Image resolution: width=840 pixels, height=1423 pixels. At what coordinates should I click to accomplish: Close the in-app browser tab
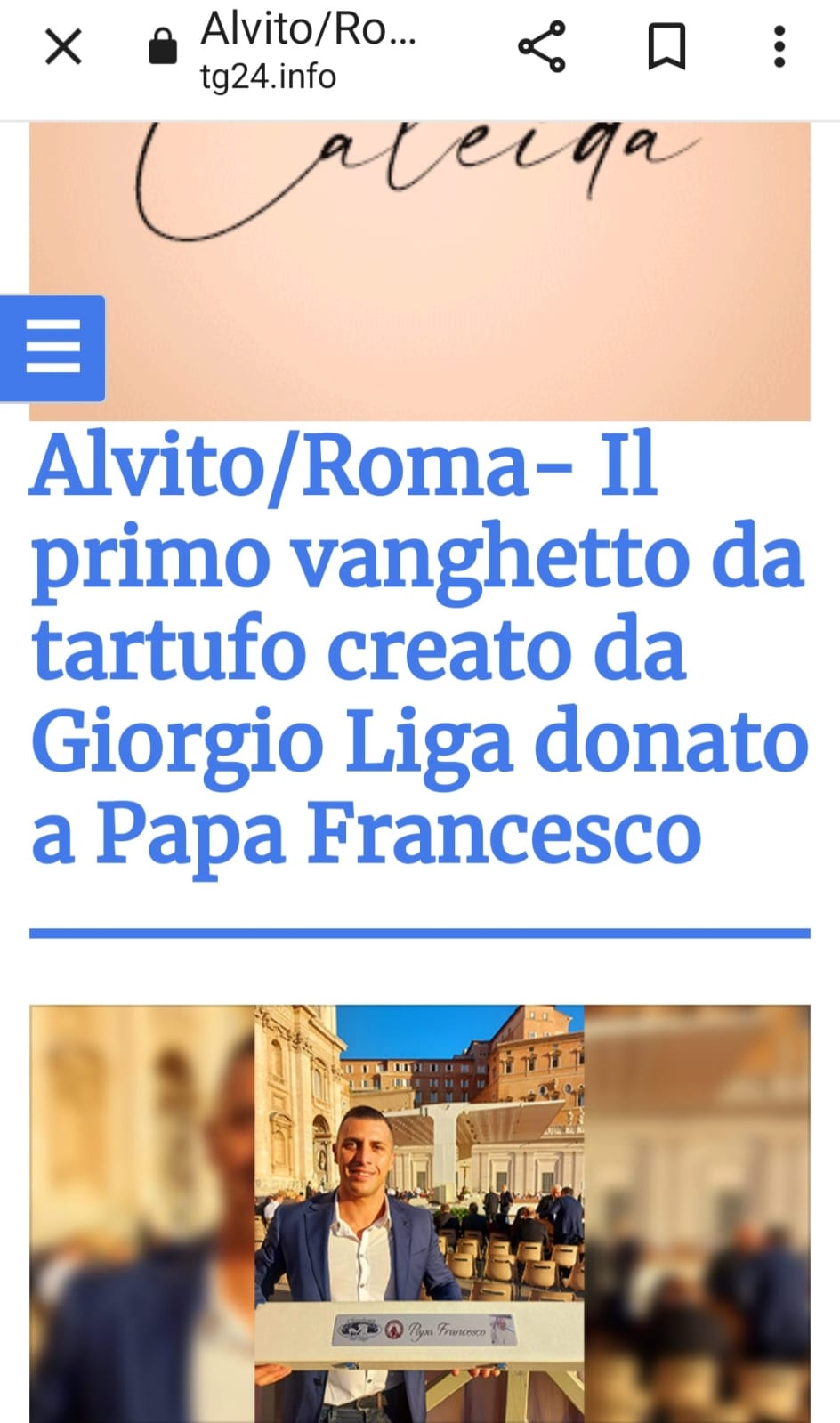[x=63, y=46]
